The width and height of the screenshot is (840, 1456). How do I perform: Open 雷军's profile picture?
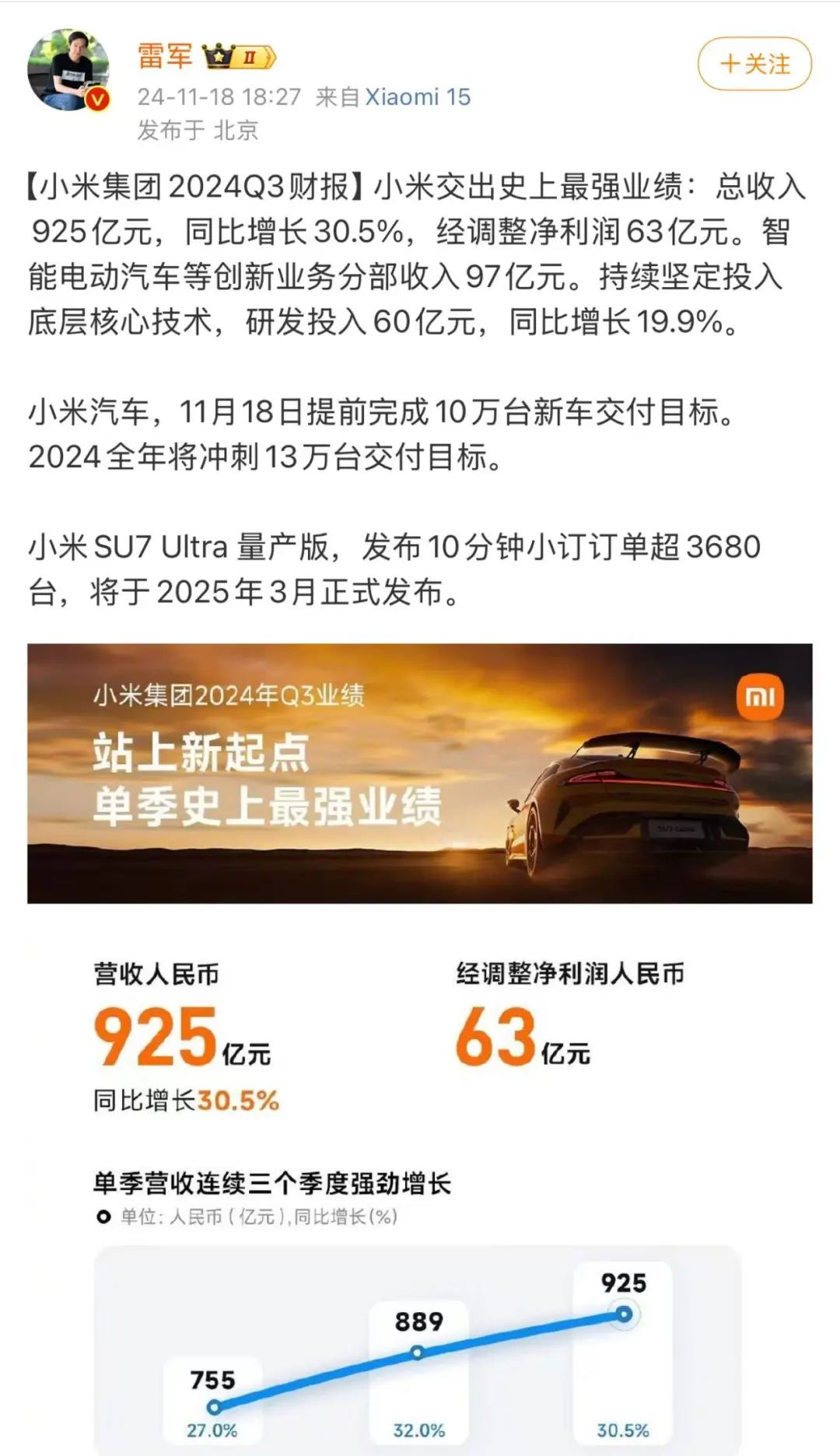tap(68, 70)
